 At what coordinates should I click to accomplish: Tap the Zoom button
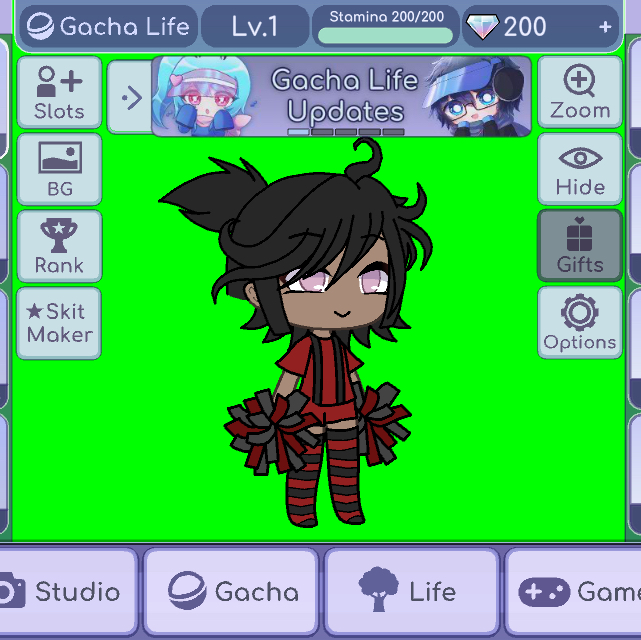[x=580, y=94]
